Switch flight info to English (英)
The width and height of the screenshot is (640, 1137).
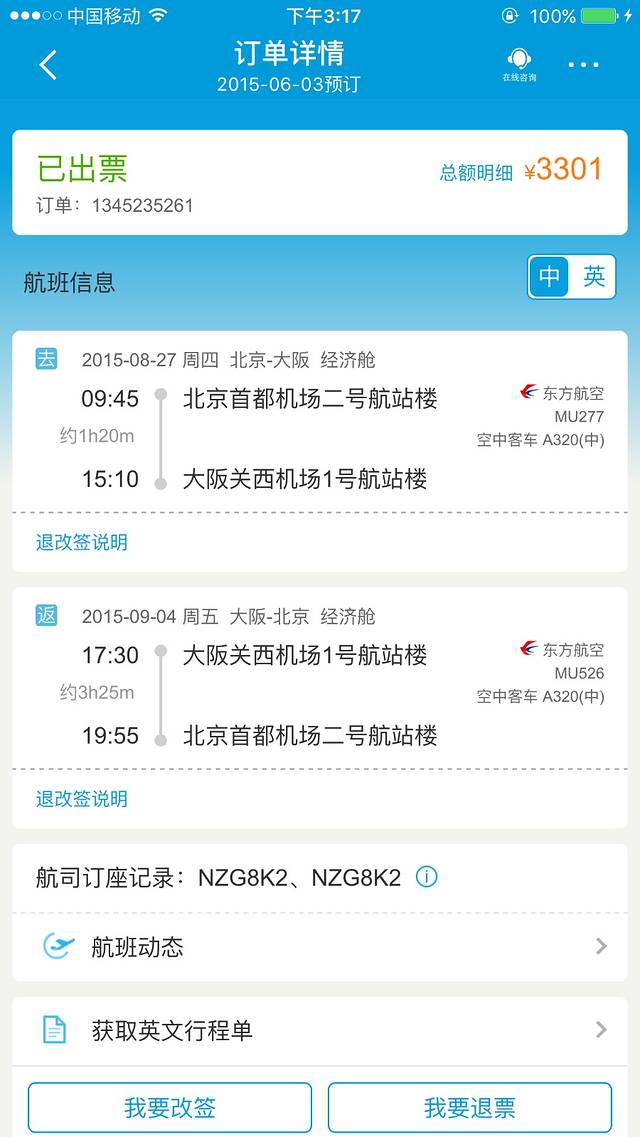(x=594, y=277)
